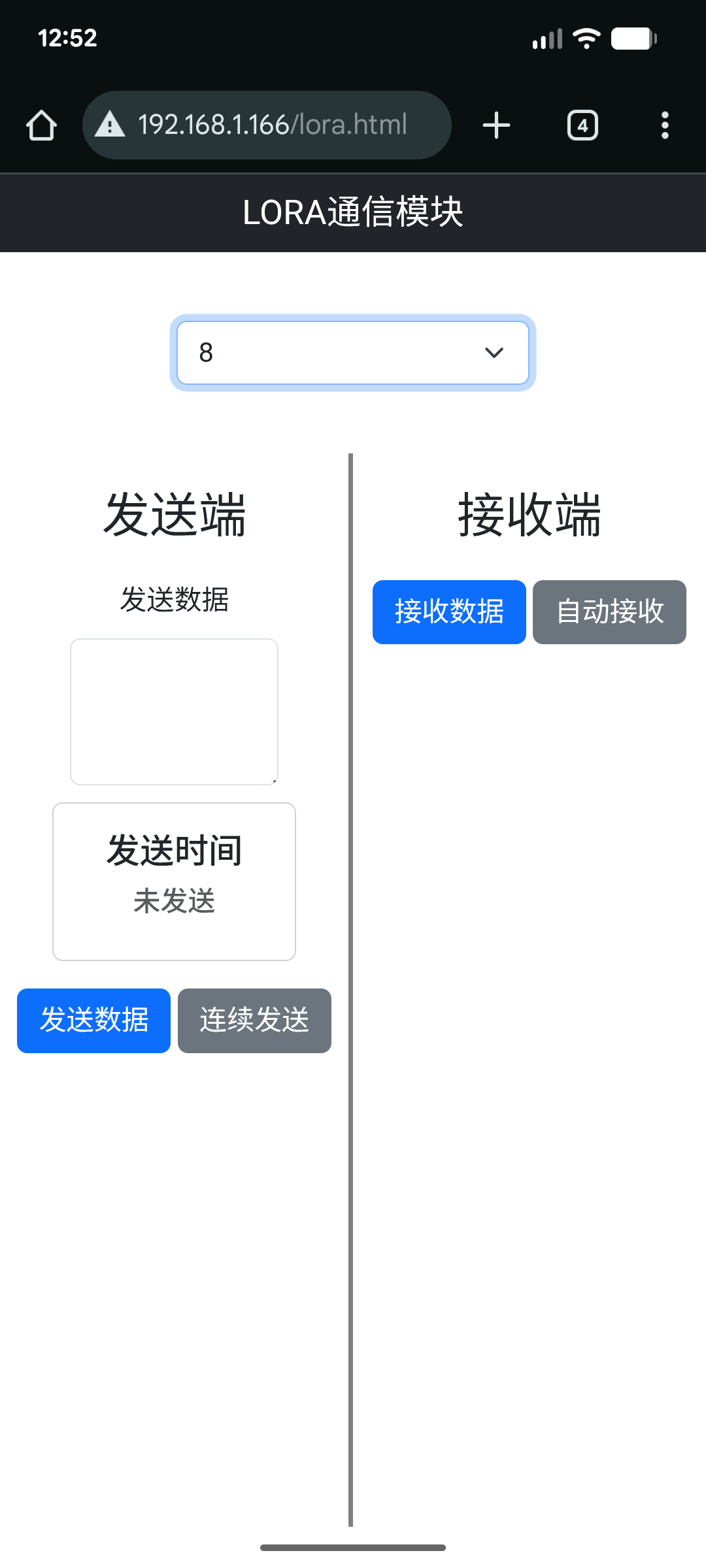Open the tab switcher showing 4 tabs

point(582,125)
